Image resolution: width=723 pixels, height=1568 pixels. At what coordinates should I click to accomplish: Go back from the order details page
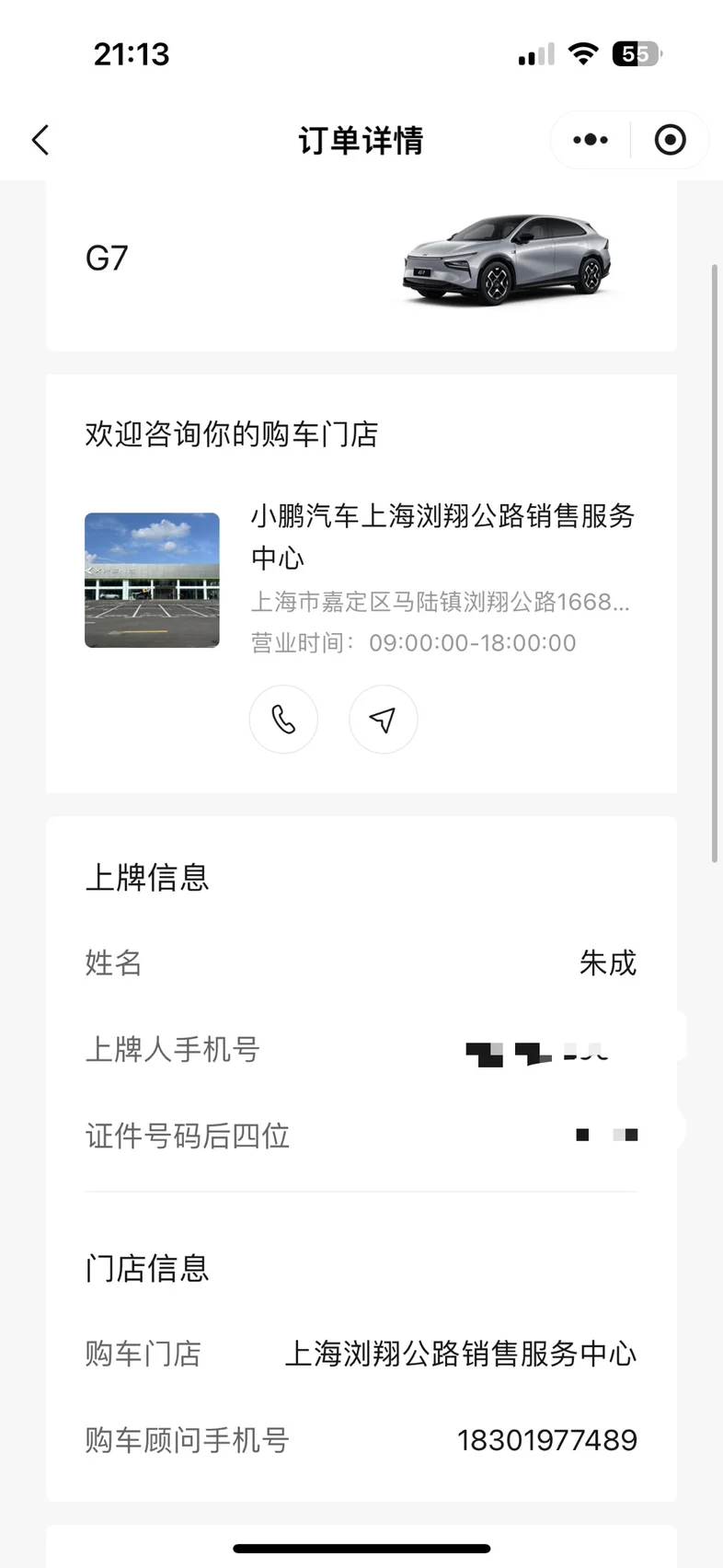pos(40,141)
